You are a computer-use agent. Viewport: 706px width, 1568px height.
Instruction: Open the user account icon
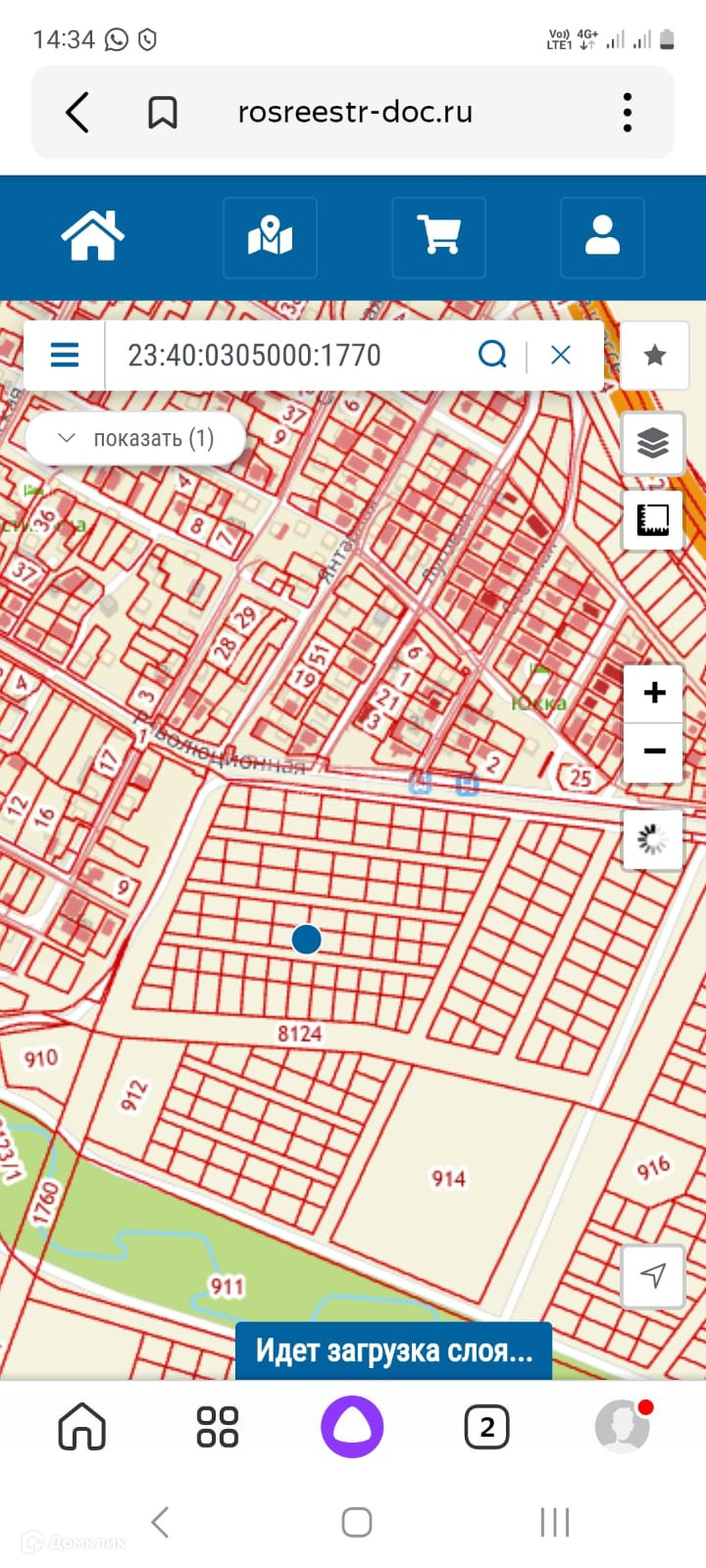tap(602, 237)
